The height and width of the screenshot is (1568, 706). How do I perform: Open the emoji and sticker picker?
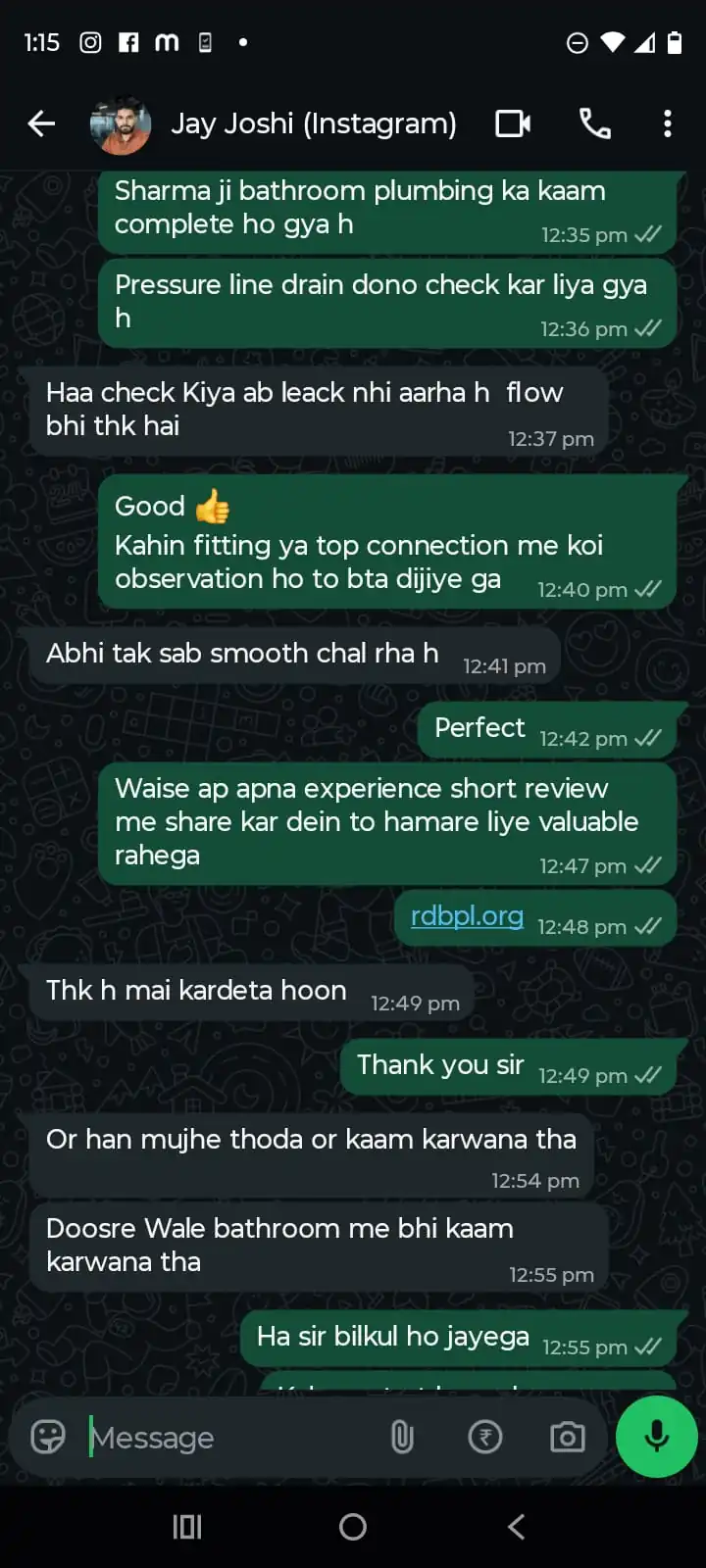[x=48, y=1437]
